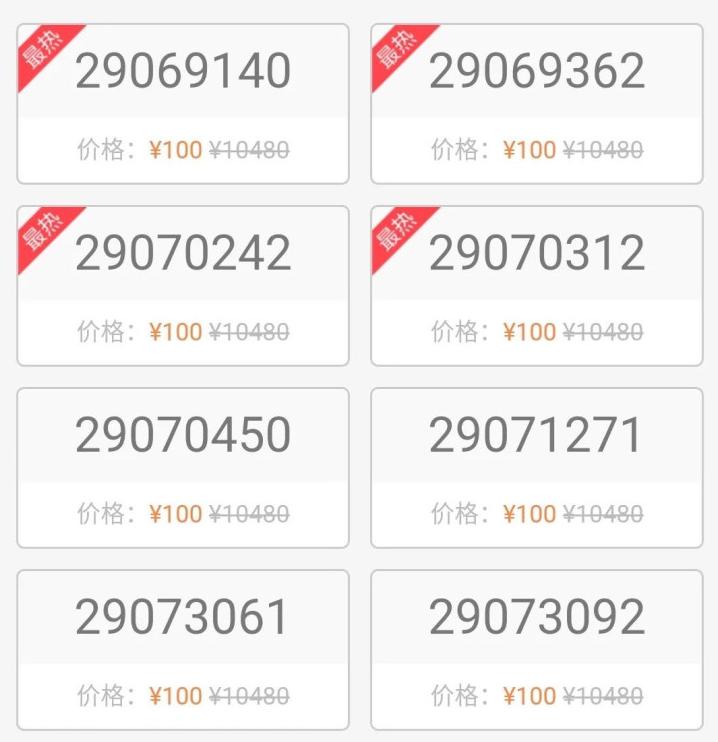The image size is (718, 742).
Task: Select the 29073061 card
Action: coord(183,649)
